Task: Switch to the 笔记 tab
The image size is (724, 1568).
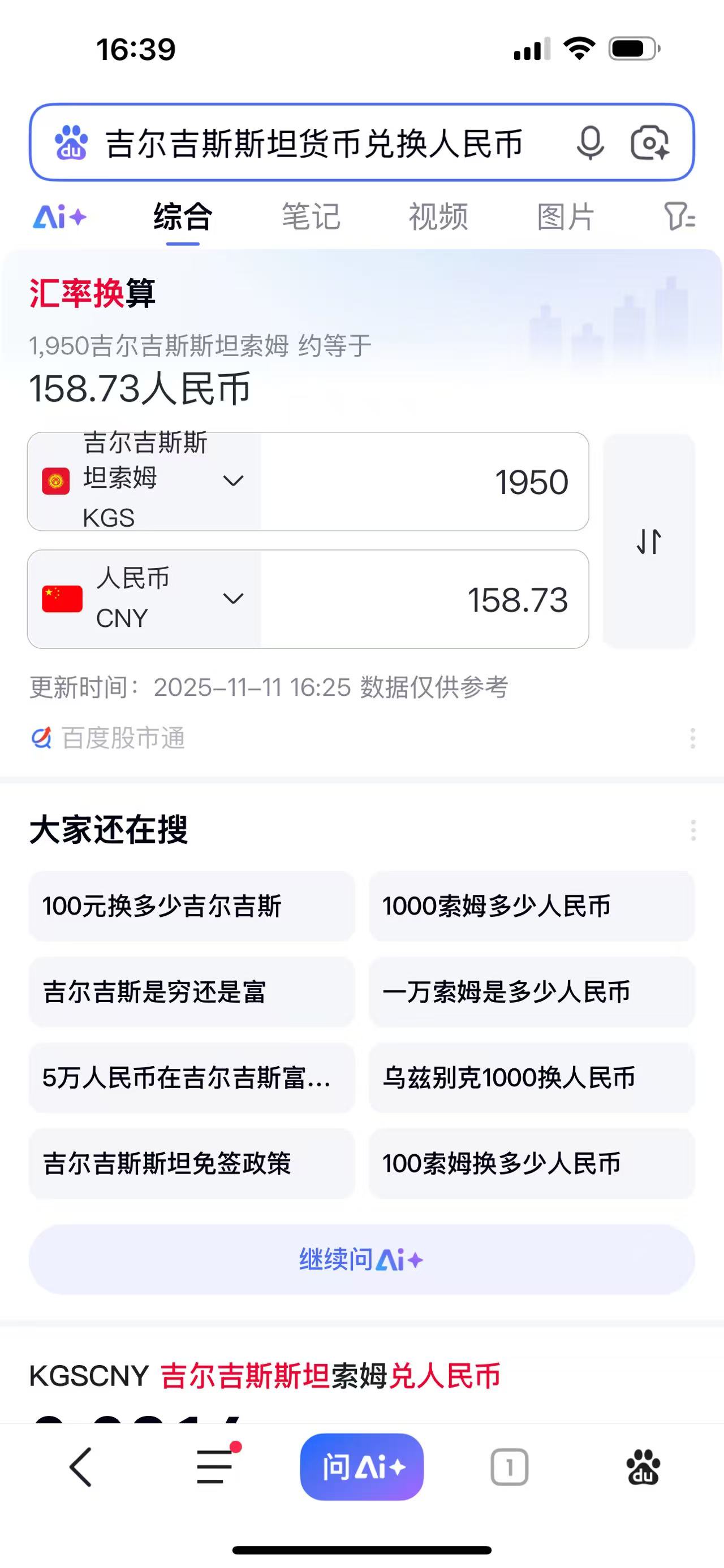Action: pyautogui.click(x=311, y=216)
